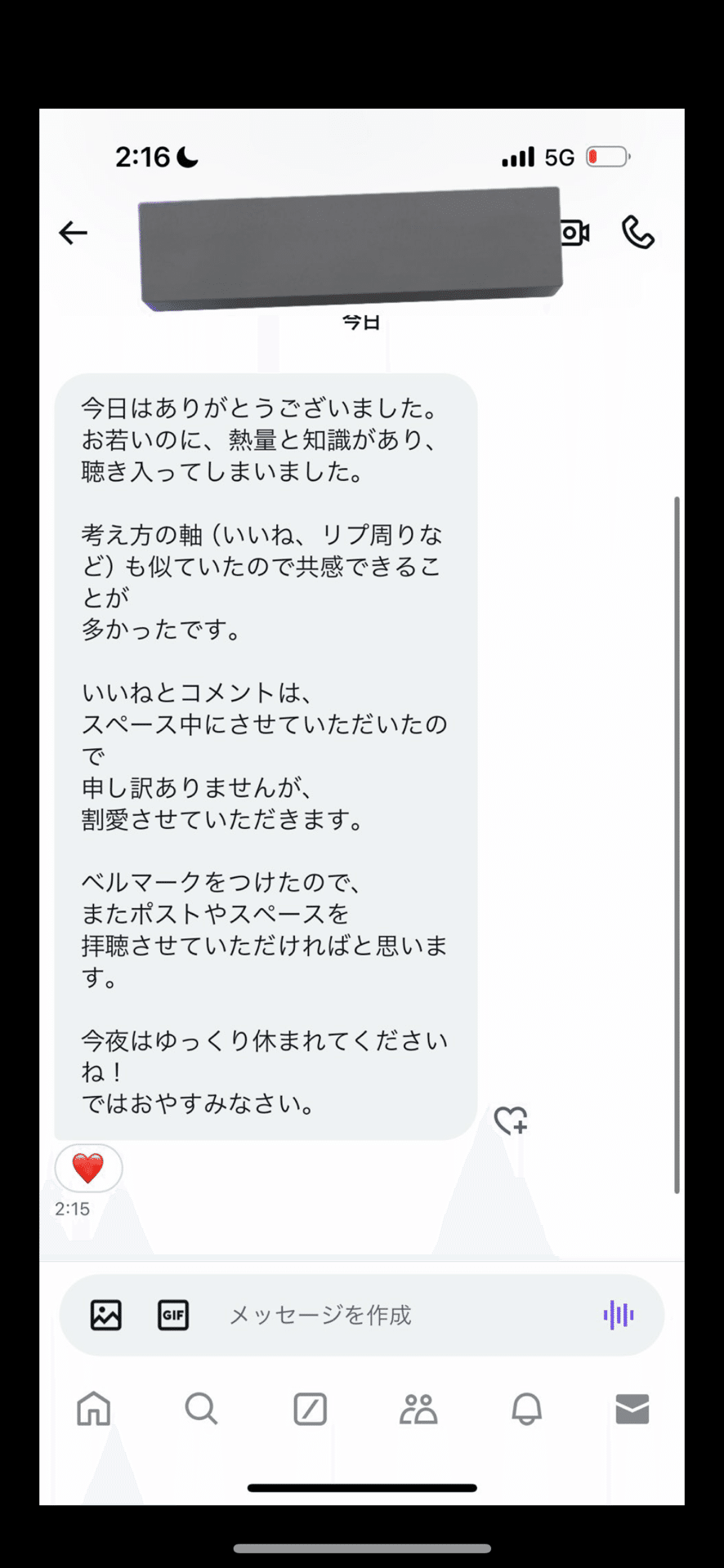This screenshot has height=1568, width=724.
Task: Focus the メッセージを作成 text field
Action: pyautogui.click(x=392, y=1315)
